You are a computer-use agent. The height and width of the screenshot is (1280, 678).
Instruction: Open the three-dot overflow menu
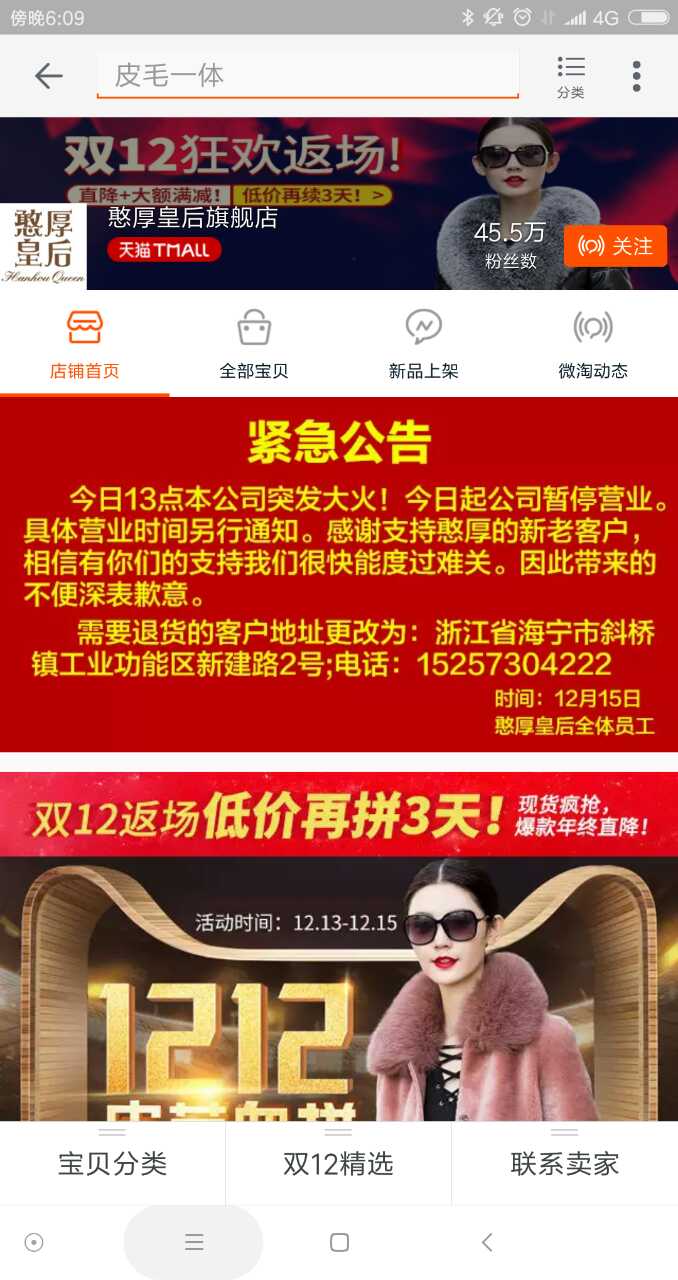[x=636, y=76]
